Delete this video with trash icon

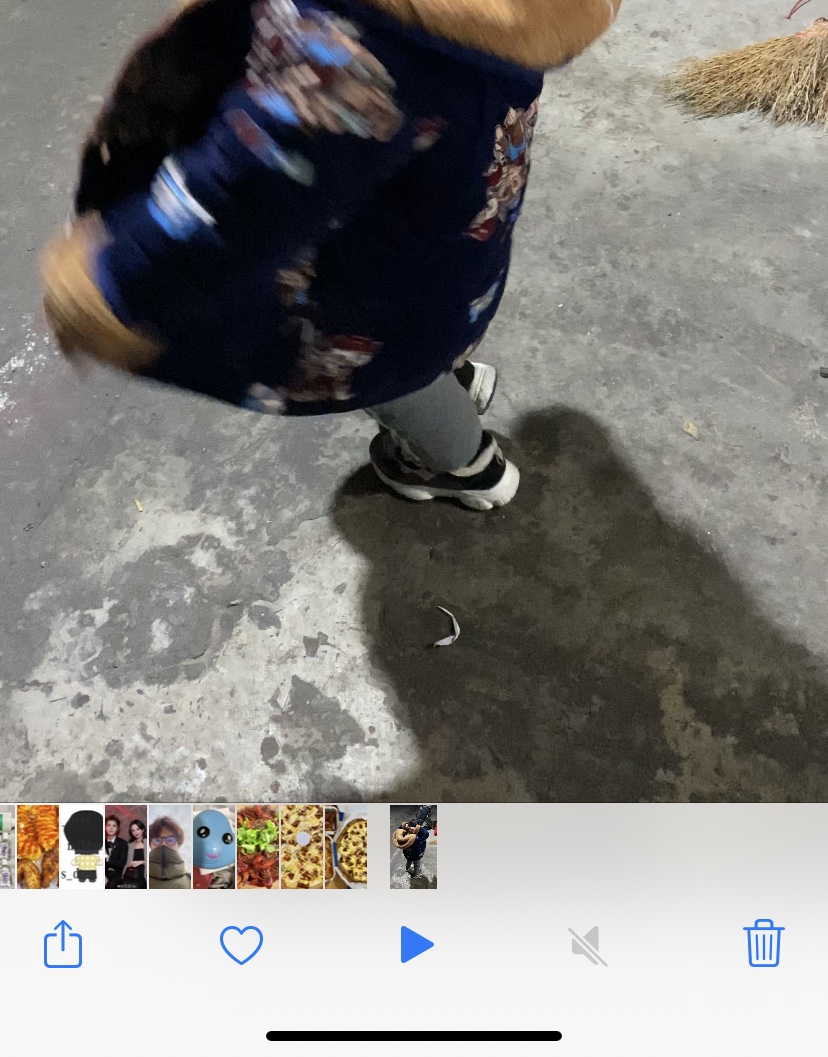[x=763, y=943]
